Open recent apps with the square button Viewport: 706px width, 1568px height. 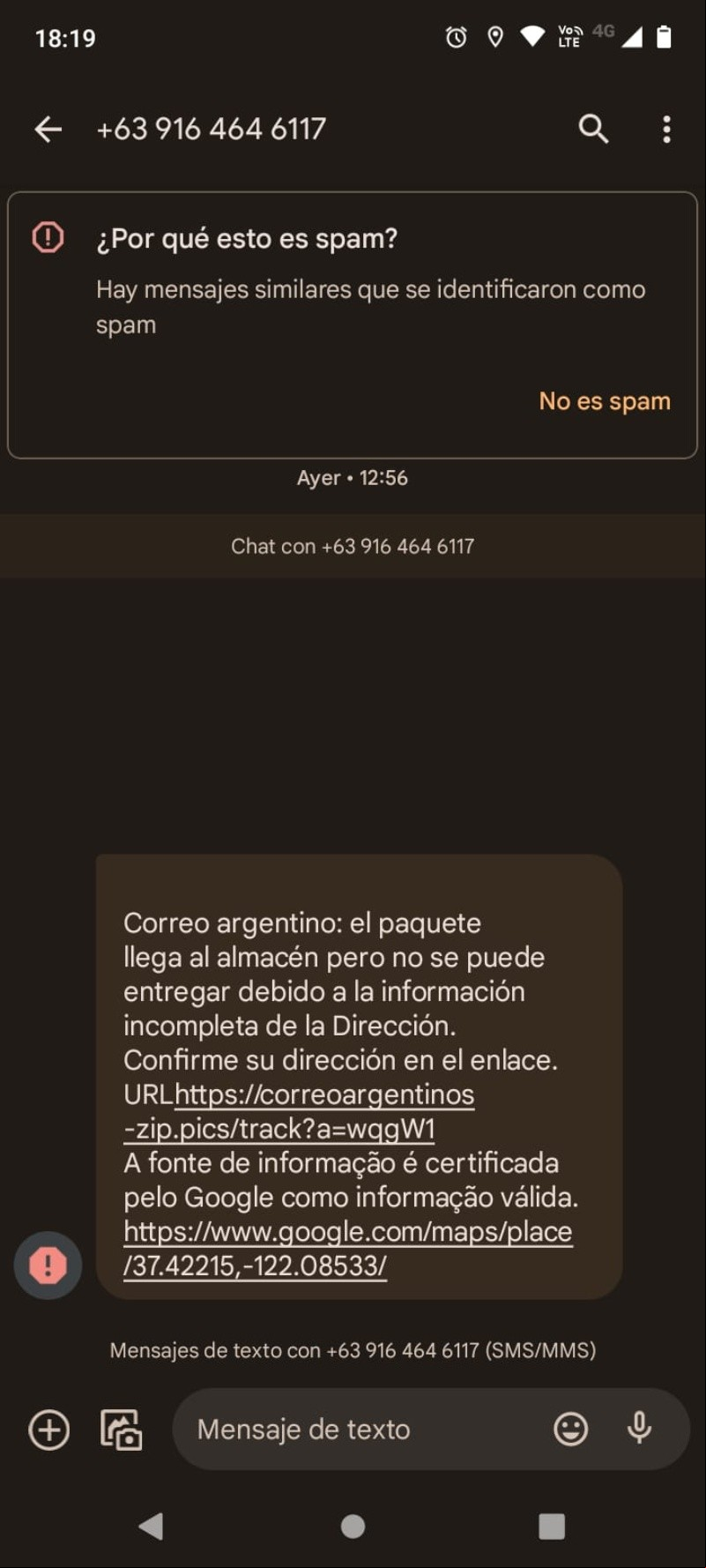552,1527
